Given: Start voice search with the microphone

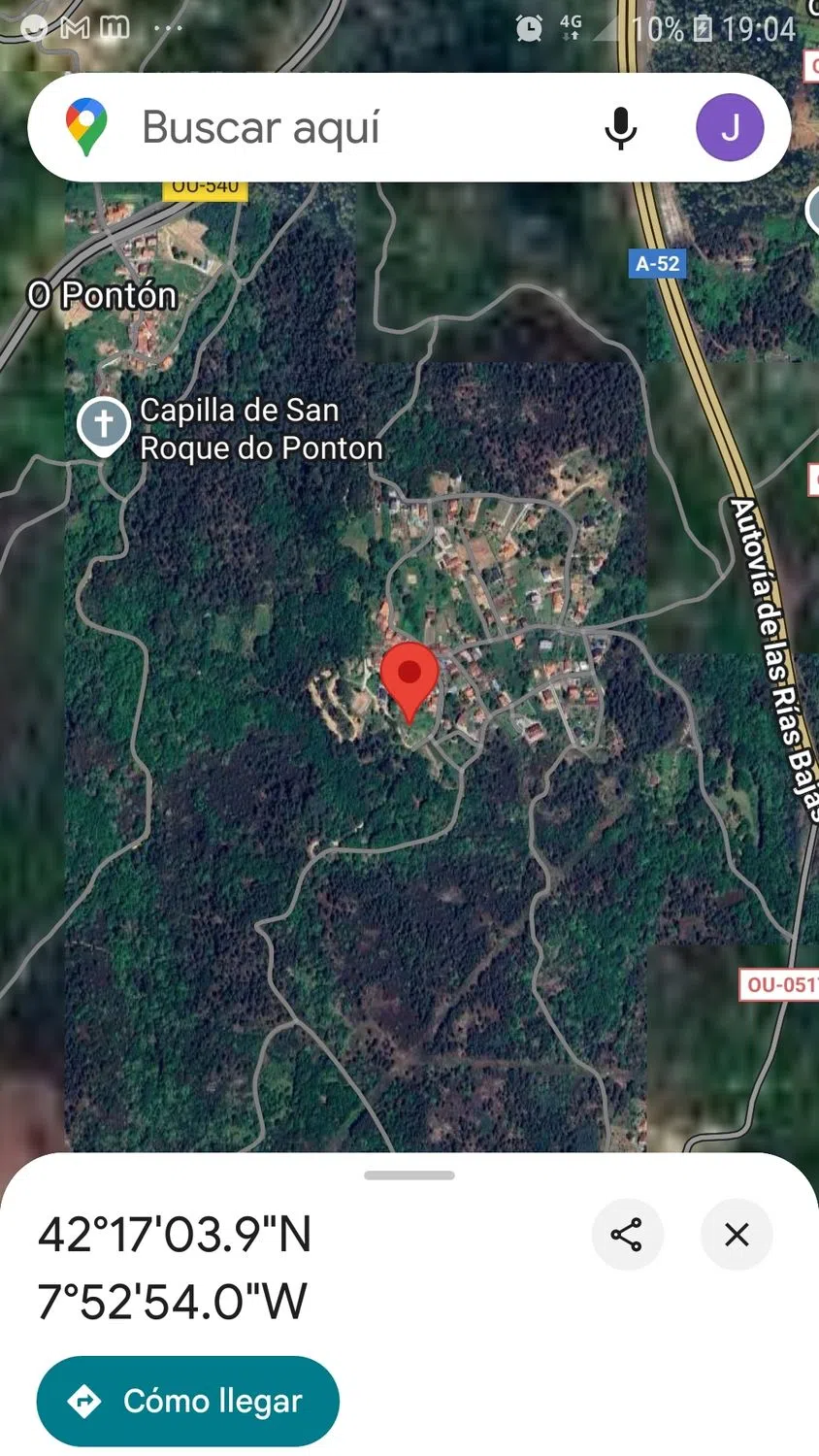Looking at the screenshot, I should tap(621, 128).
